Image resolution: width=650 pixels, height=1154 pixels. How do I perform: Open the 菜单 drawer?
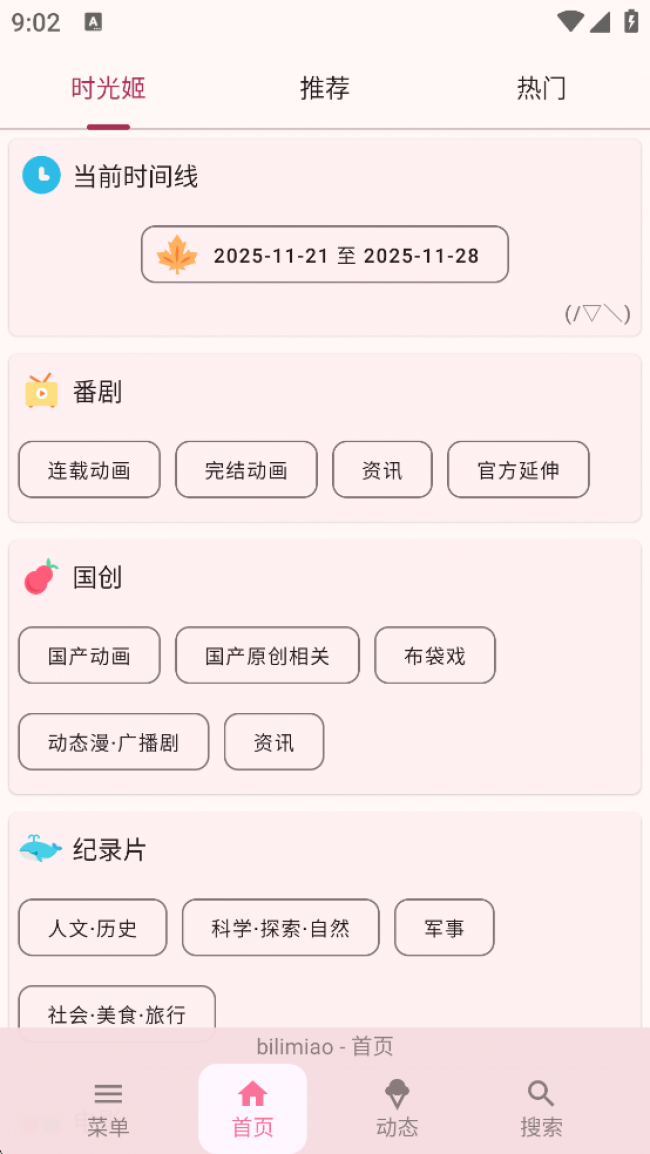pyautogui.click(x=108, y=1109)
